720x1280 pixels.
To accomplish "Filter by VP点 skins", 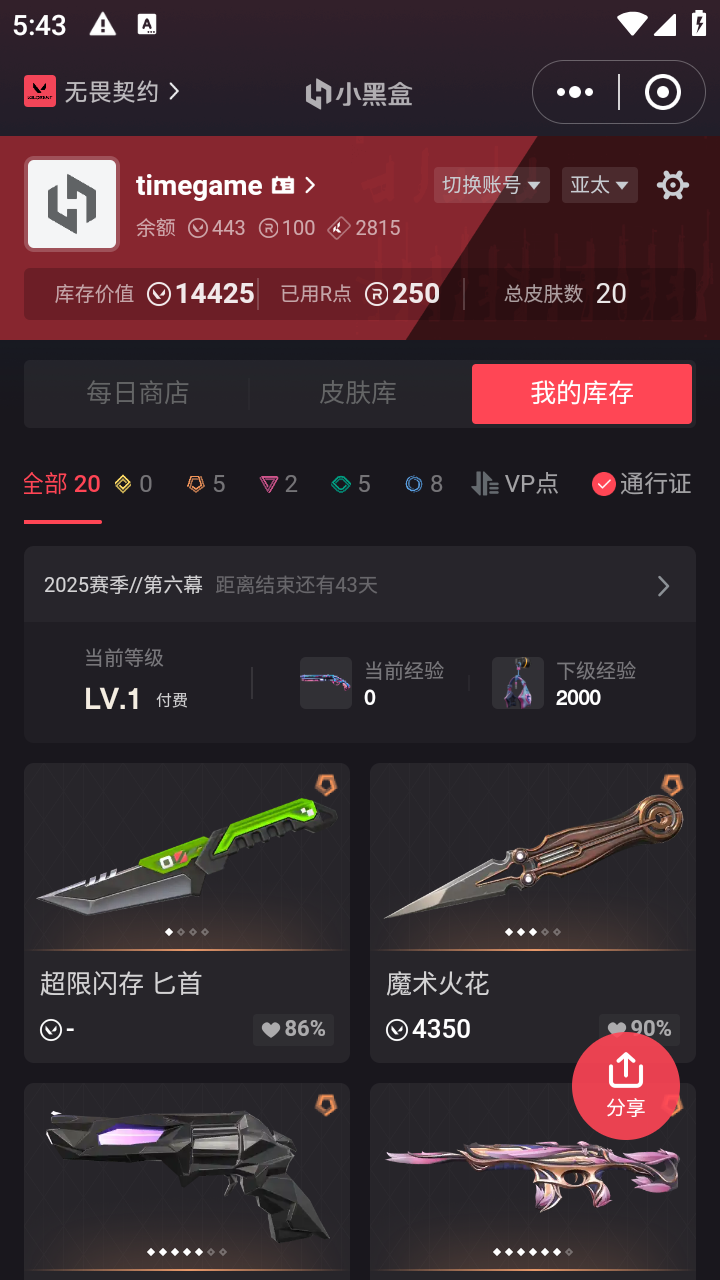I will pos(516,484).
